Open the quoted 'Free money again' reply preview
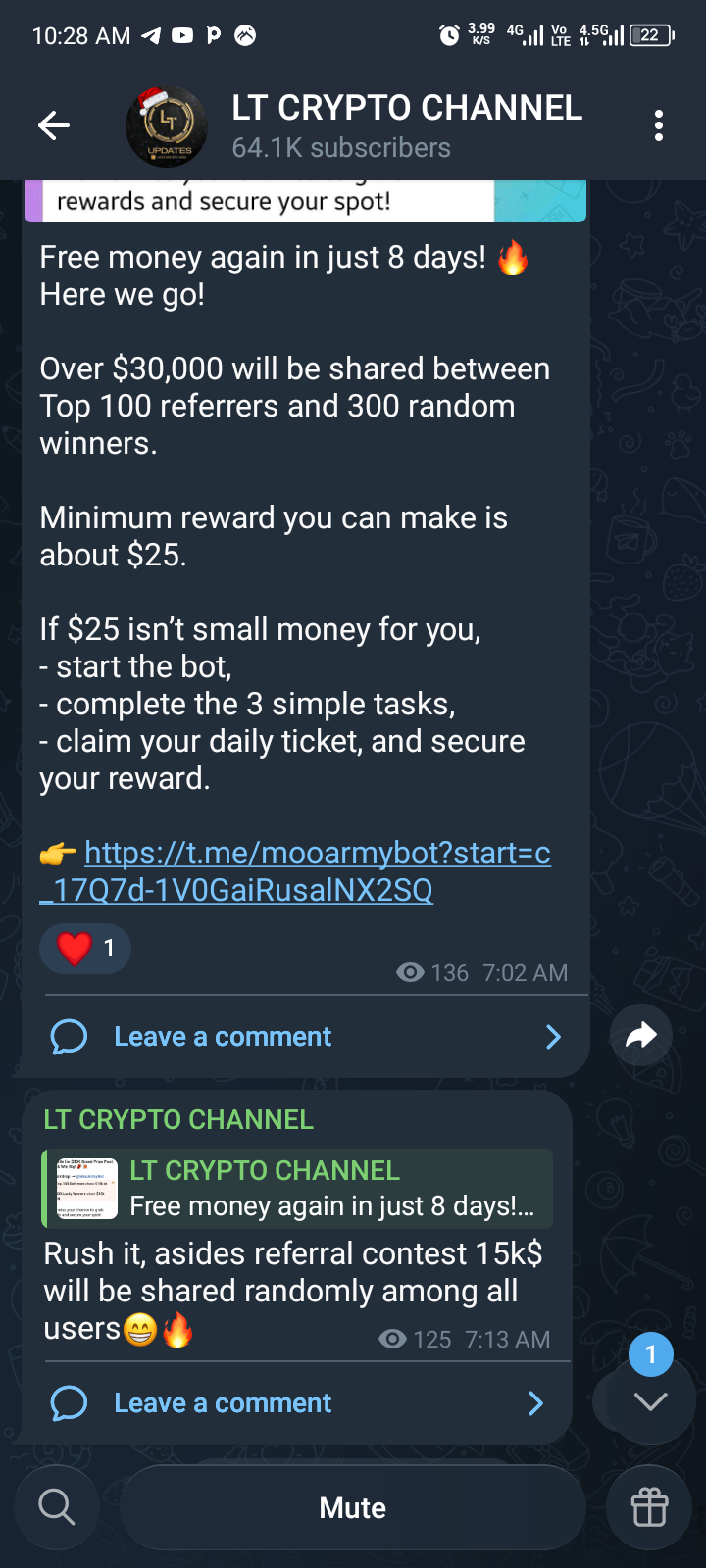Viewport: 706px width, 1568px height. (x=298, y=1189)
